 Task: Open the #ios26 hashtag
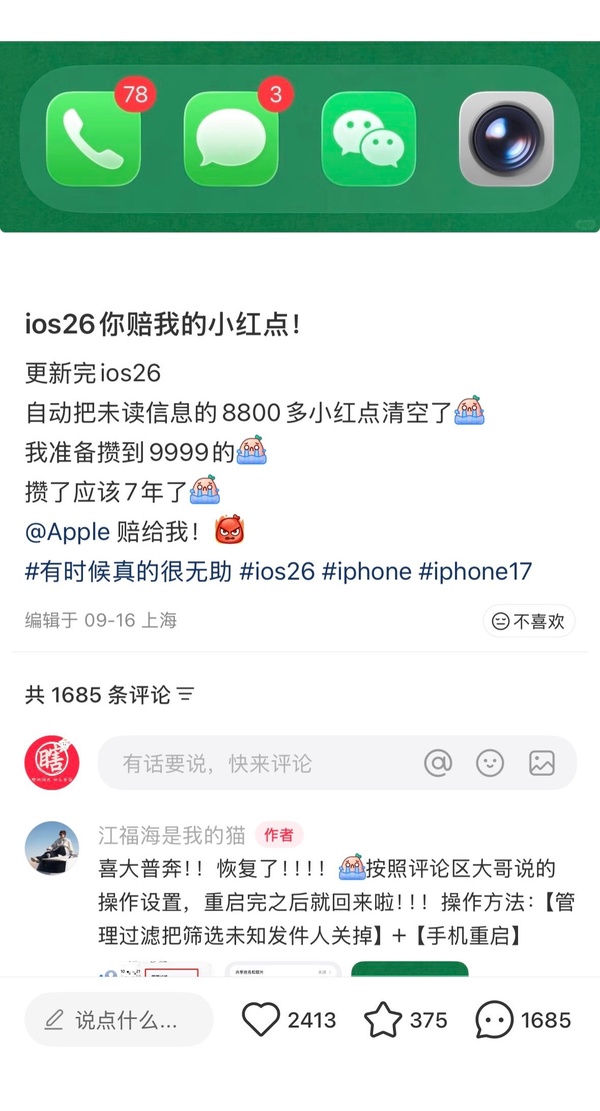pyautogui.click(x=278, y=571)
